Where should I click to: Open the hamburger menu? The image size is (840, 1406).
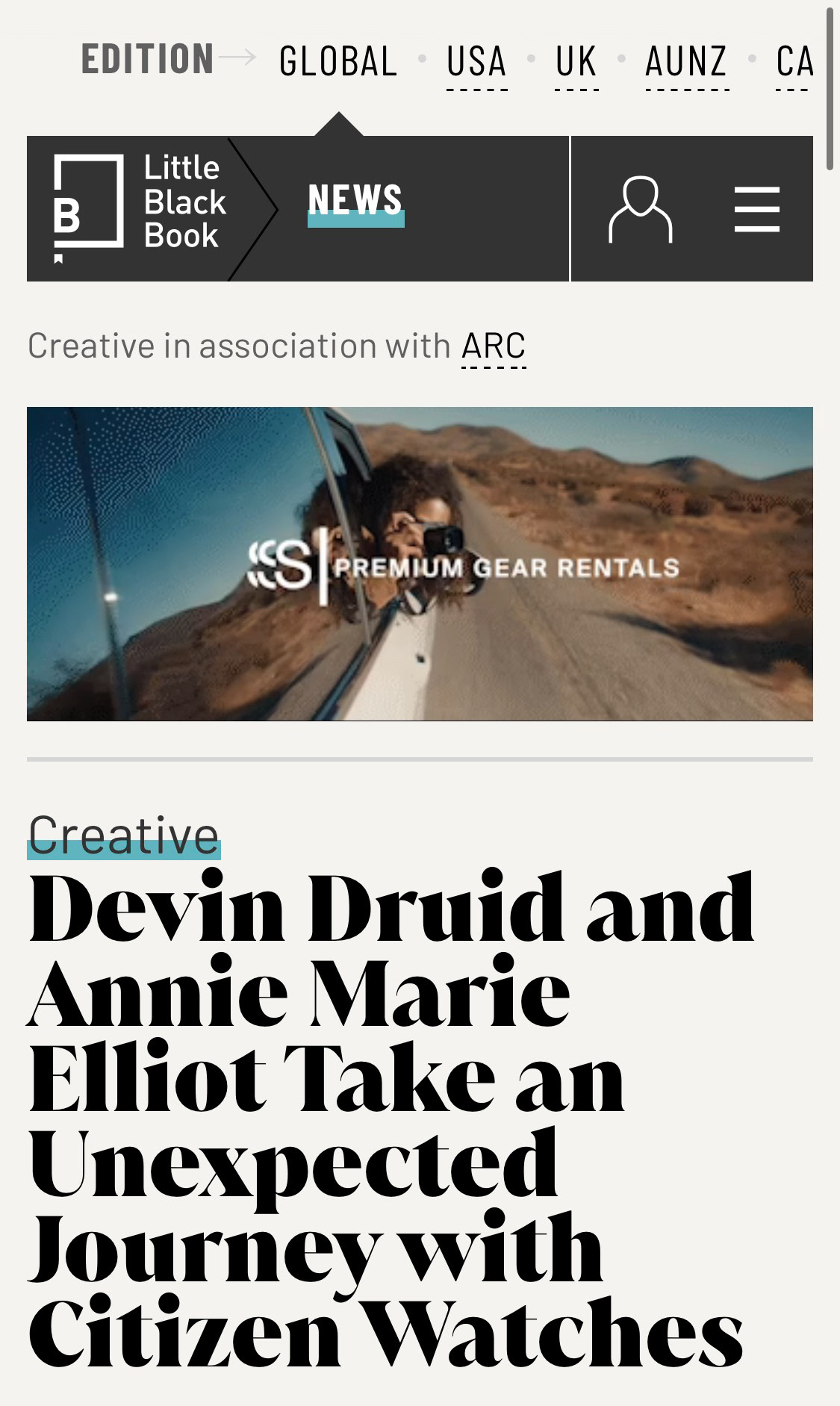click(x=756, y=209)
